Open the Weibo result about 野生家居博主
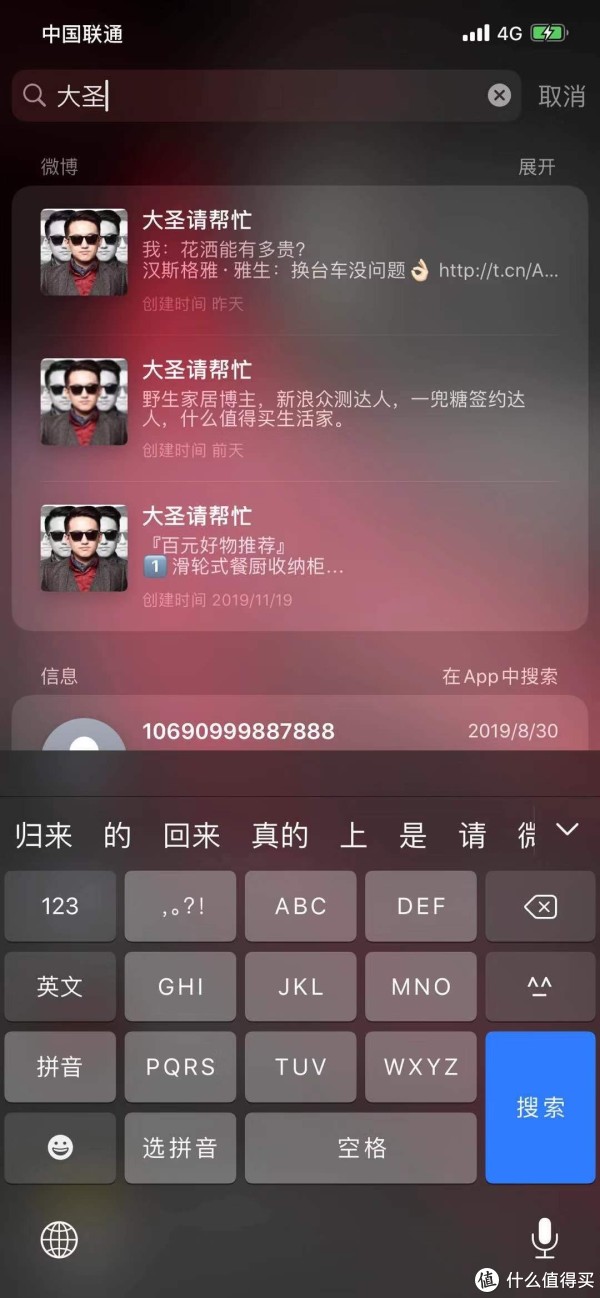 coord(300,408)
